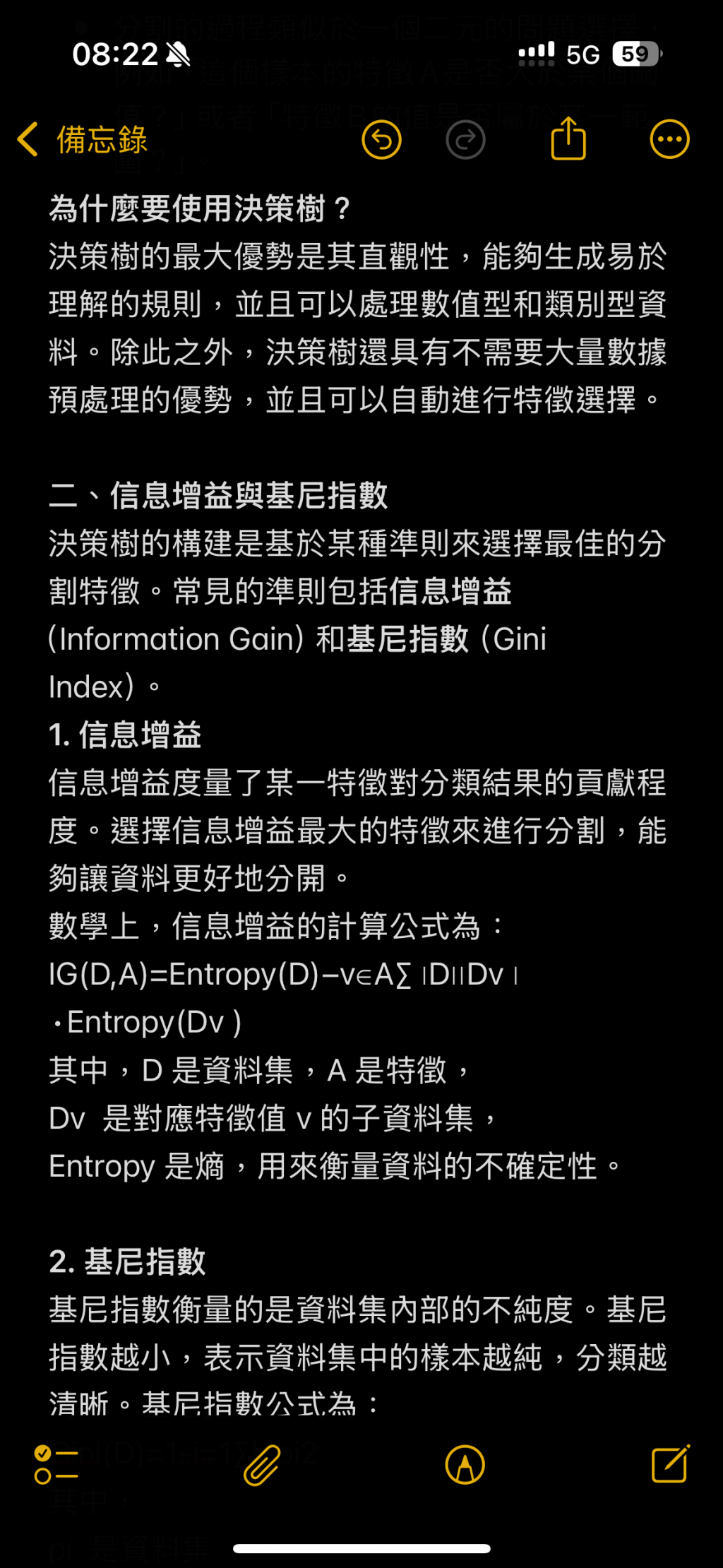The height and width of the screenshot is (1568, 723).
Task: Redo the last edit
Action: pos(465,140)
